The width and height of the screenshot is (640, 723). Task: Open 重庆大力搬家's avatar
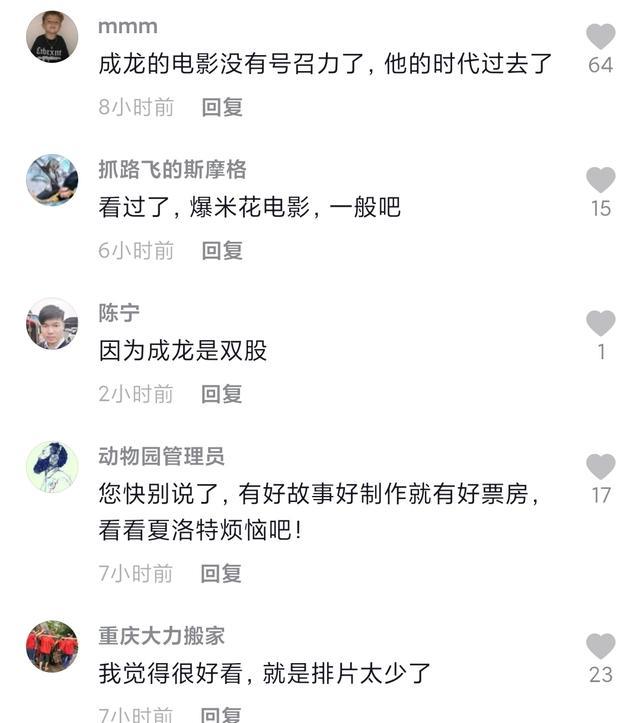tap(52, 646)
